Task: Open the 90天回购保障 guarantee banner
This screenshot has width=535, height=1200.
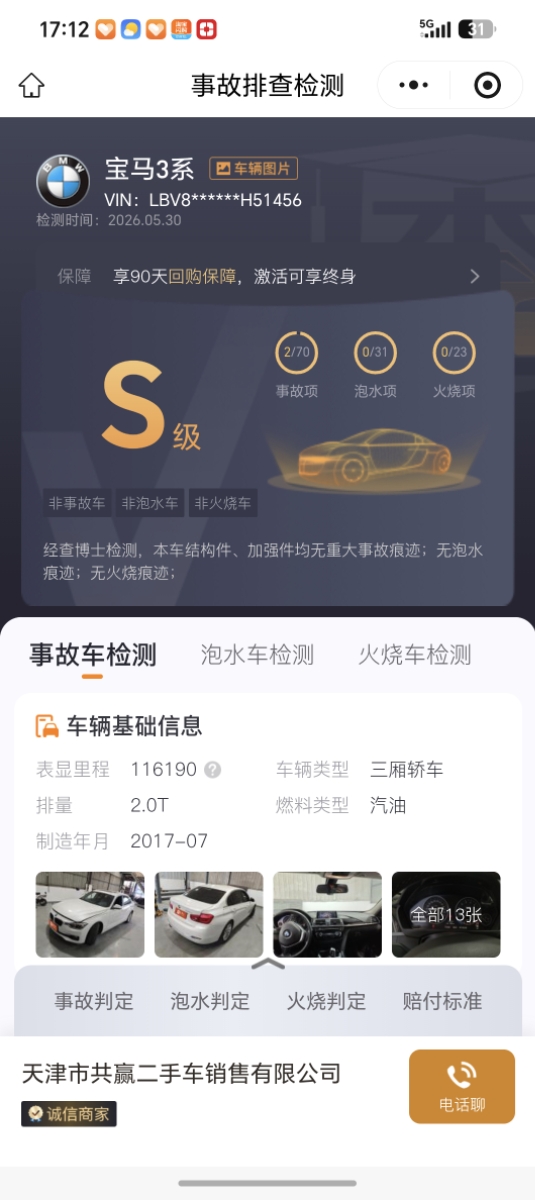Action: point(268,276)
